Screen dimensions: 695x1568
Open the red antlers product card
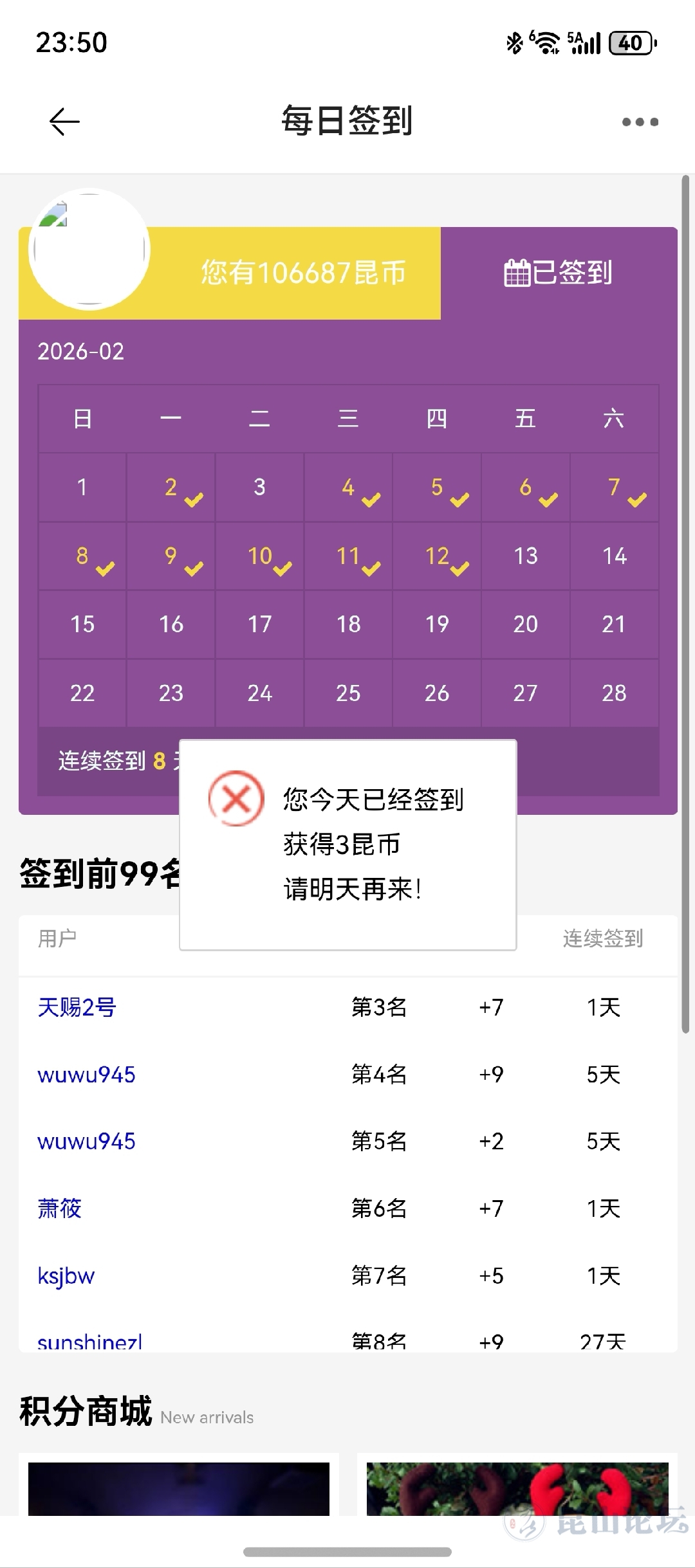click(517, 1488)
